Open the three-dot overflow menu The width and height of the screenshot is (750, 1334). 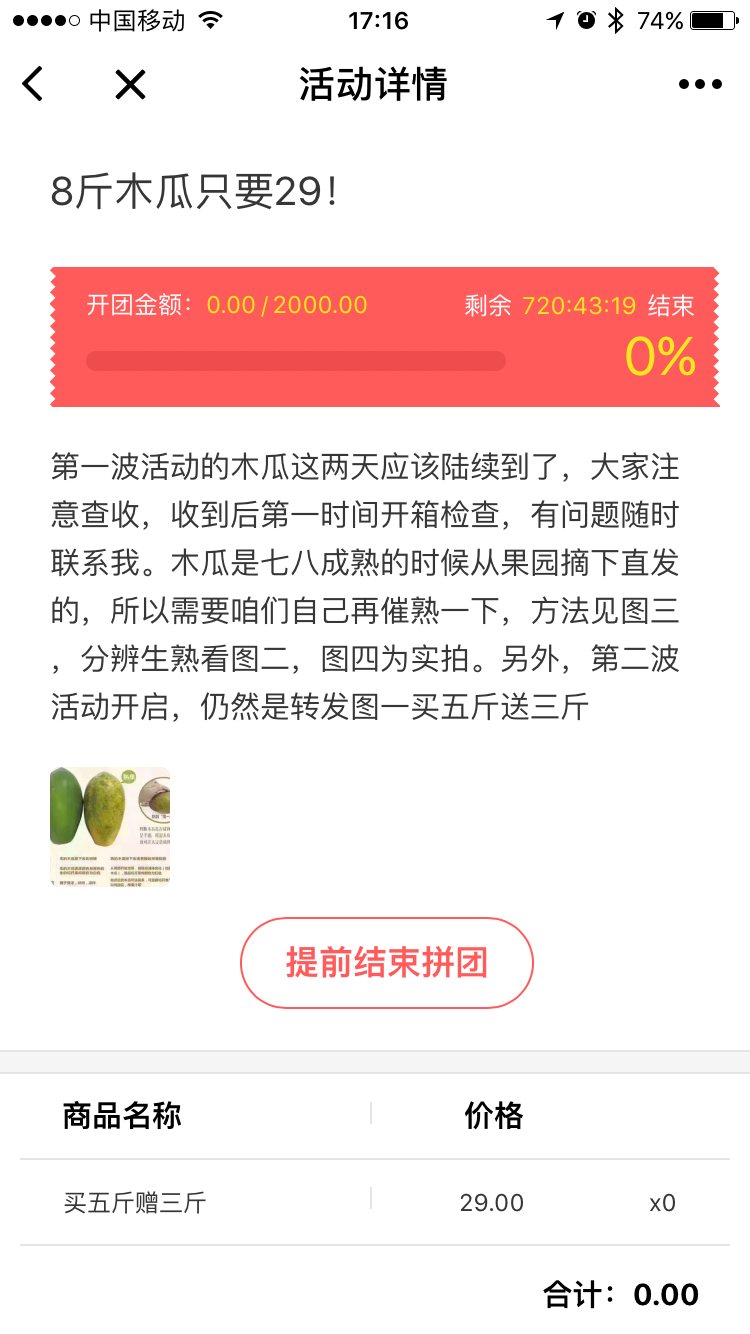[x=699, y=84]
